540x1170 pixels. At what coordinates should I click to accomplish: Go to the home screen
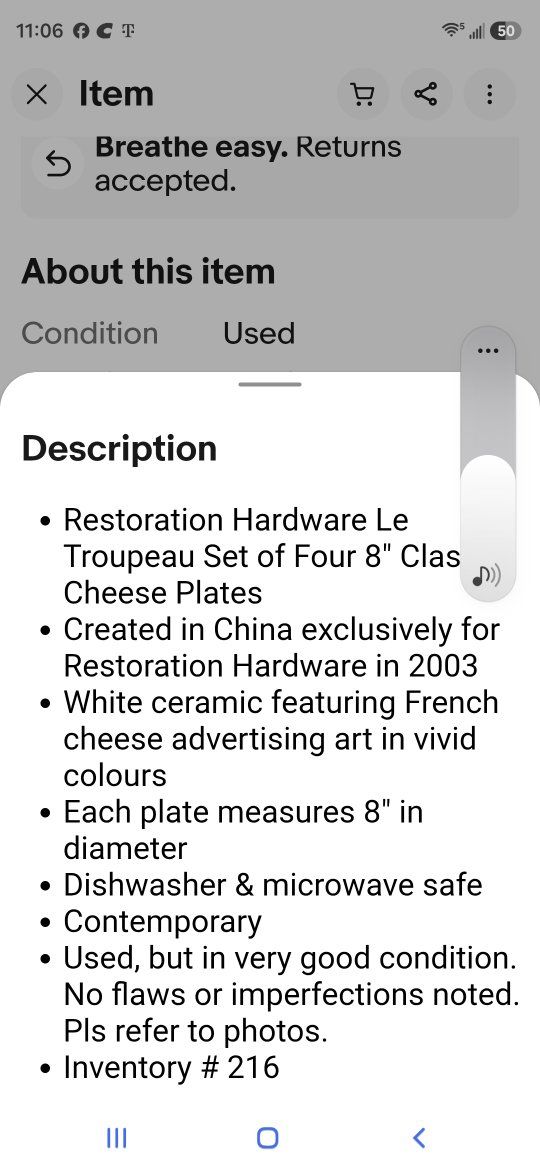268,1137
